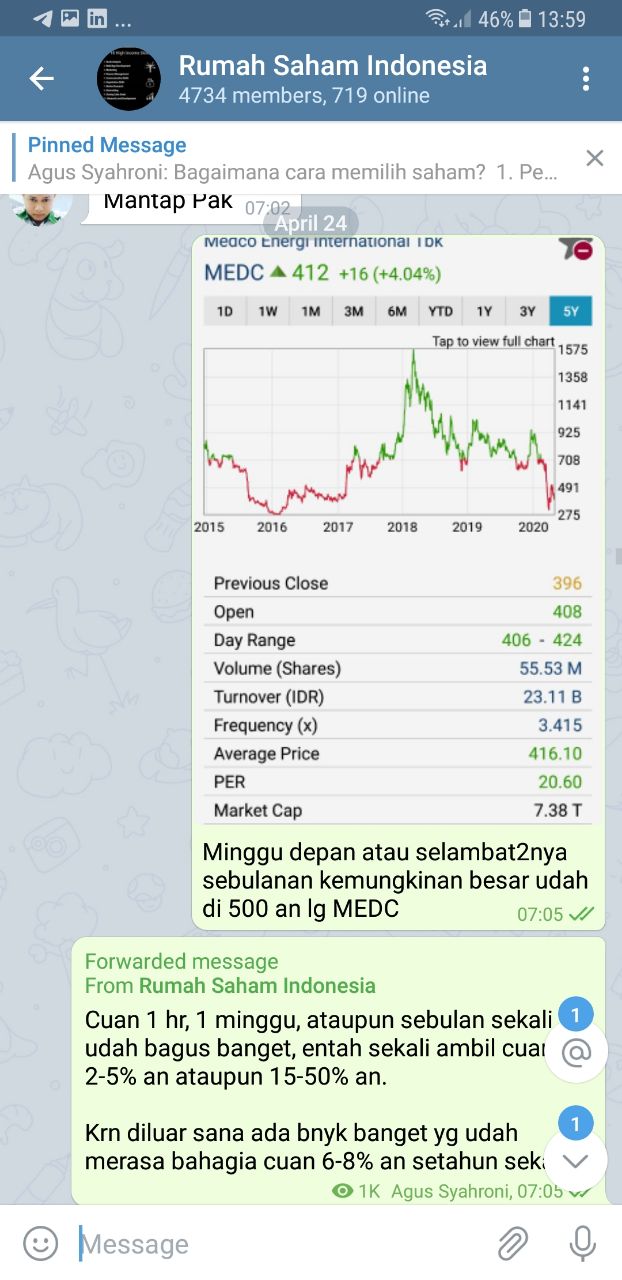The width and height of the screenshot is (622, 1280).
Task: Attach a file with the paperclip
Action: click(x=512, y=1243)
